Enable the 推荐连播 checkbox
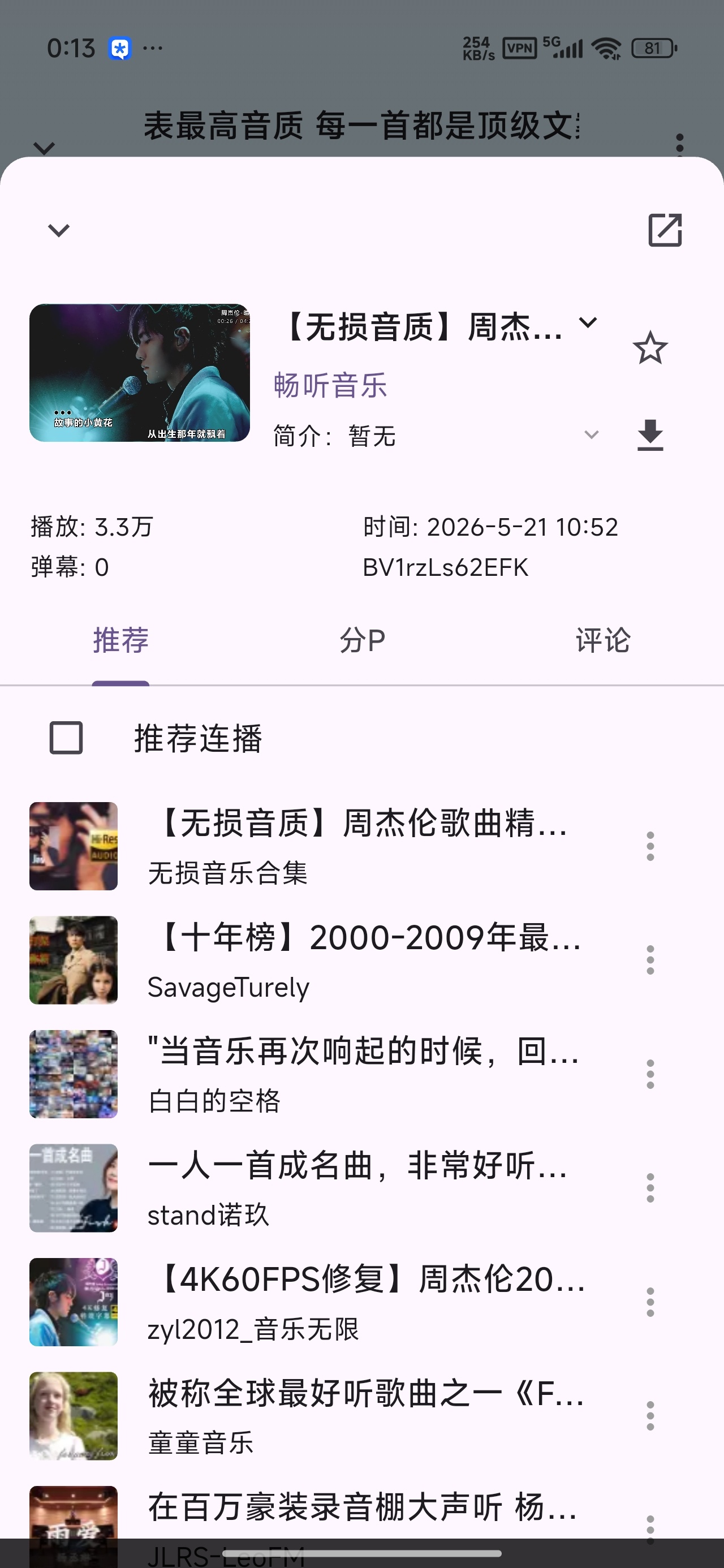 (x=66, y=738)
